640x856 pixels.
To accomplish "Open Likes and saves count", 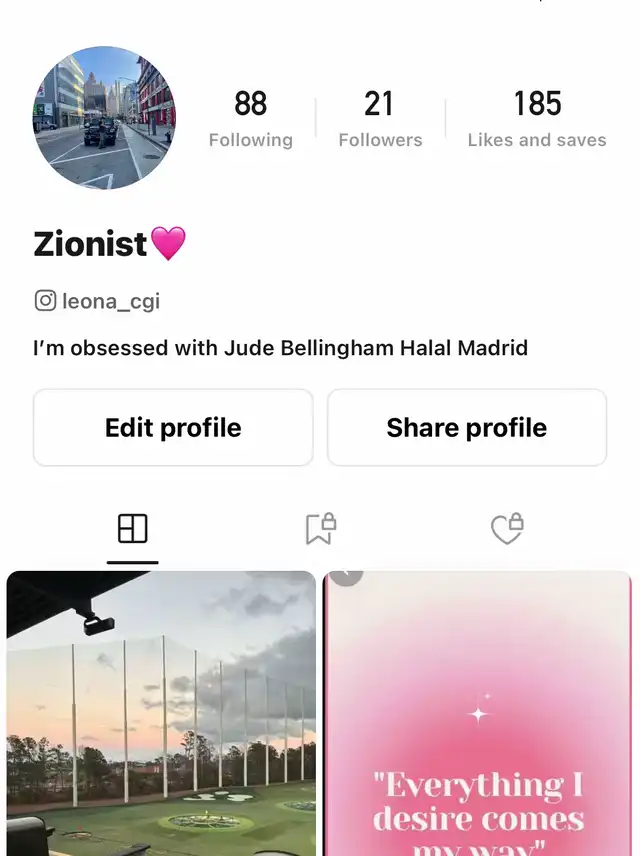I will tap(537, 119).
